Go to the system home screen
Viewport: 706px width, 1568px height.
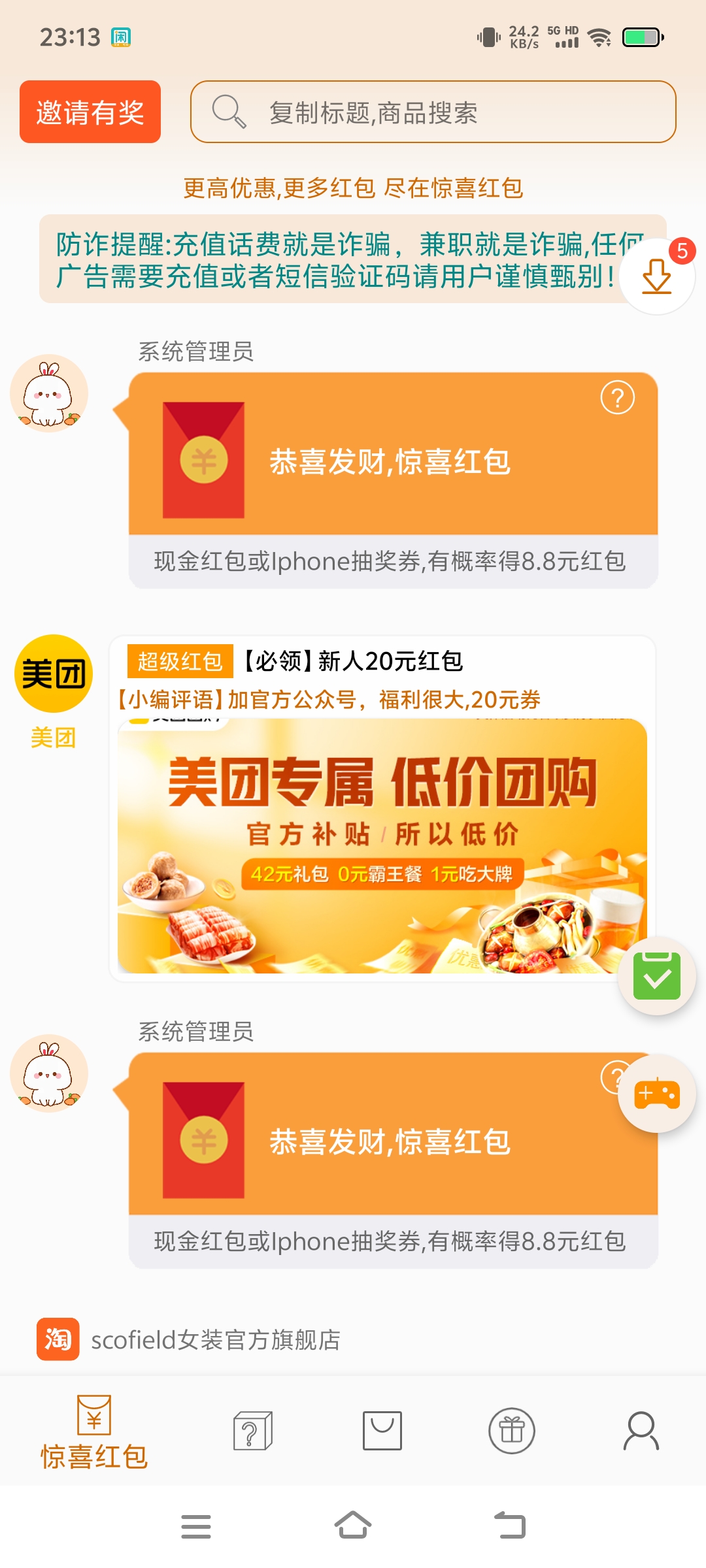click(x=353, y=1526)
